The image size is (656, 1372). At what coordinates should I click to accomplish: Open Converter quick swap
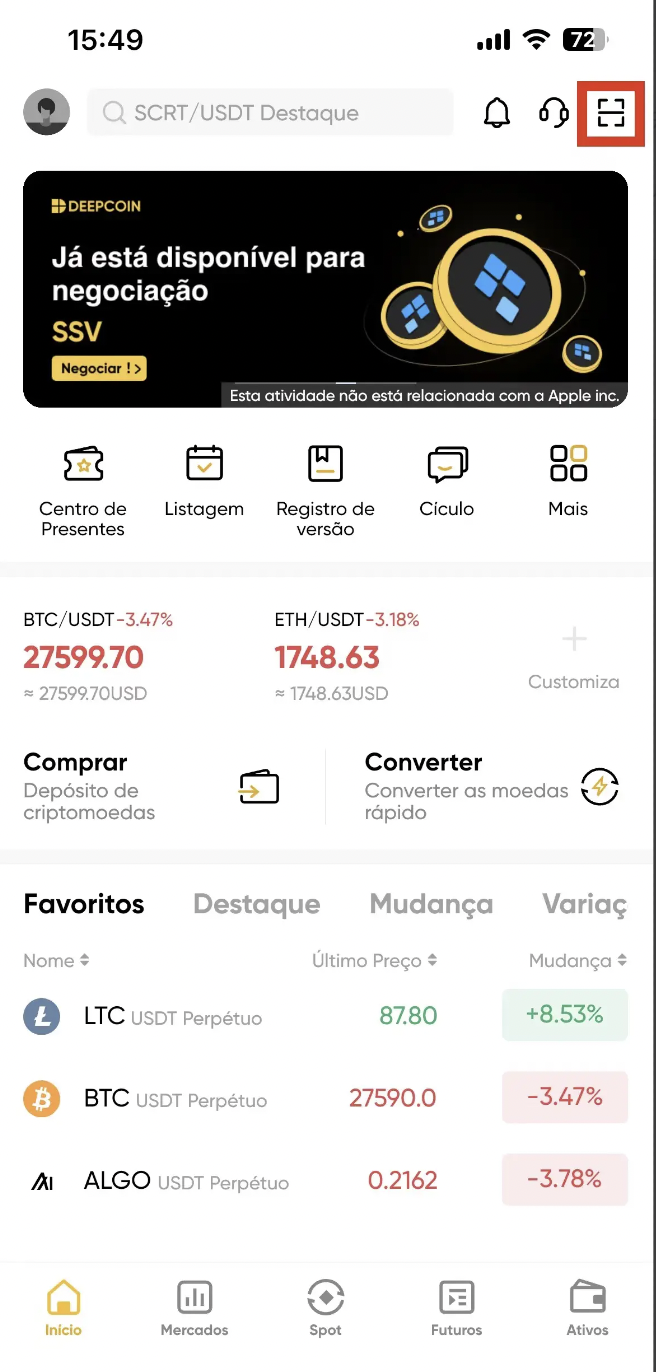[493, 786]
